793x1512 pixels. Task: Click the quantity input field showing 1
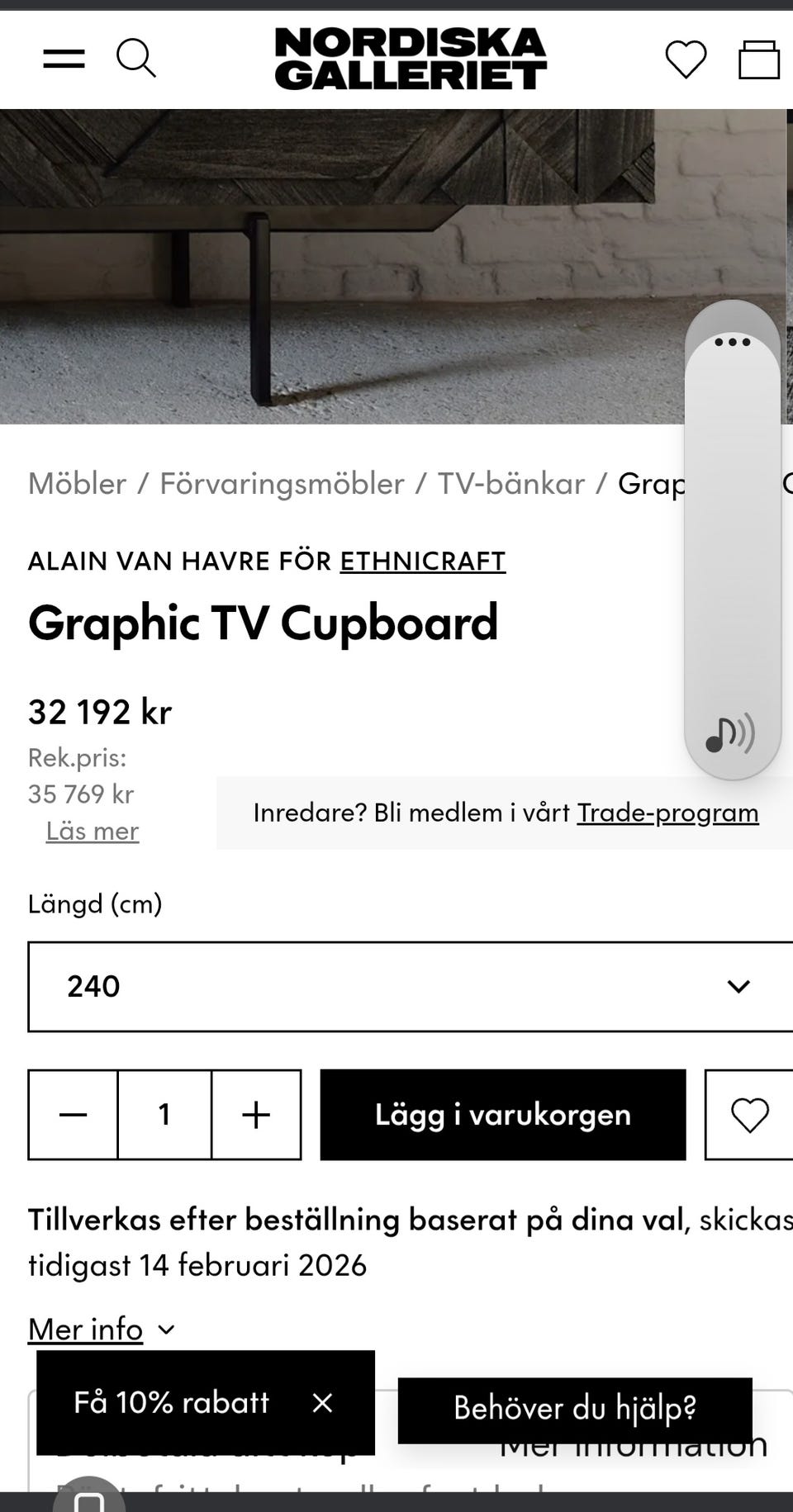pyautogui.click(x=164, y=1114)
